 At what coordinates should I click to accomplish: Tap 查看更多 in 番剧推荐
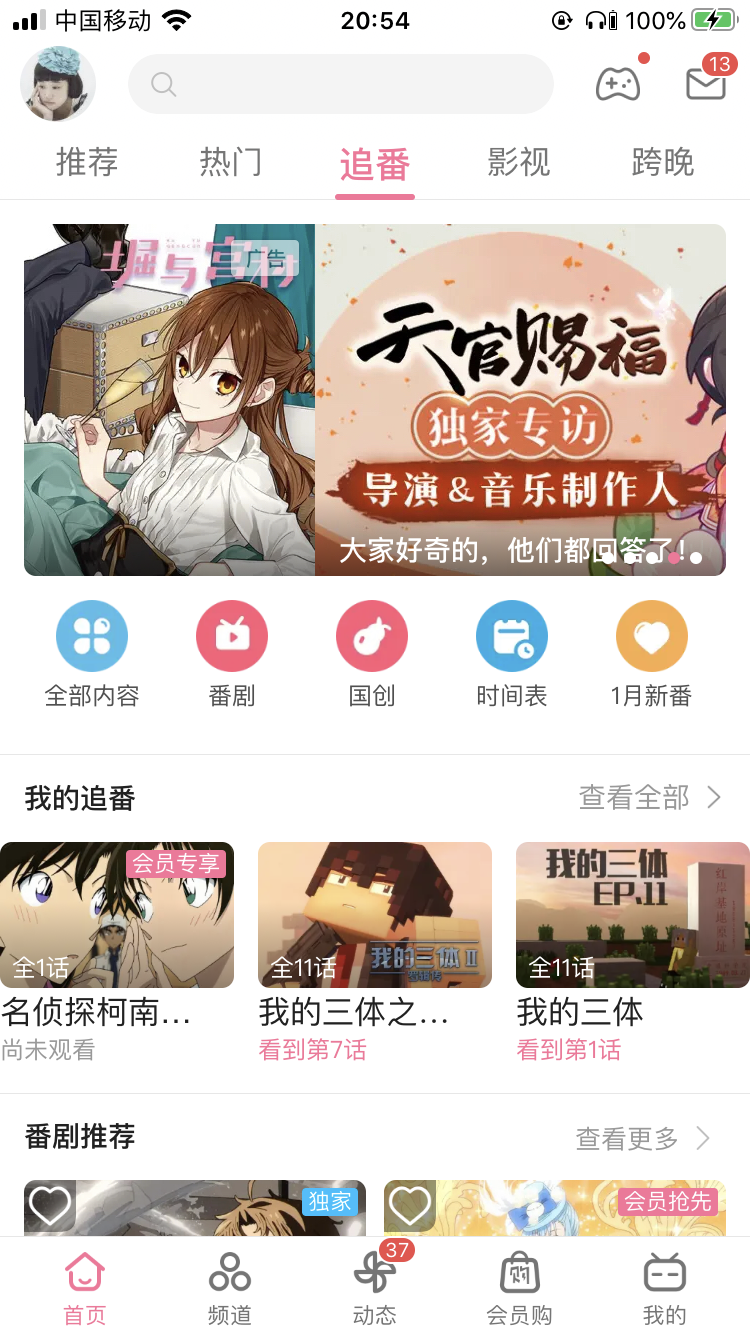coord(643,1138)
